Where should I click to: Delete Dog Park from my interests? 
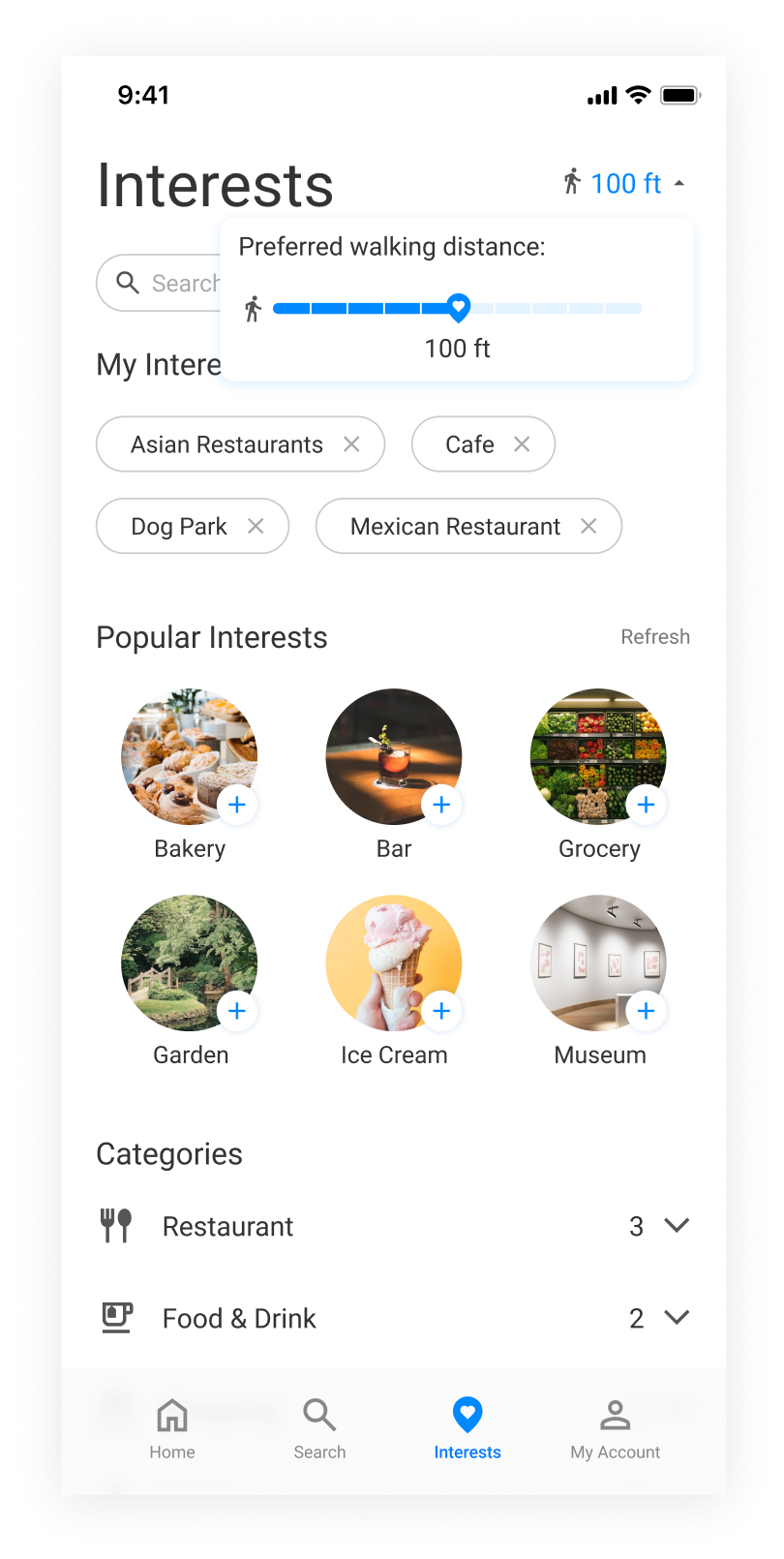click(x=256, y=526)
